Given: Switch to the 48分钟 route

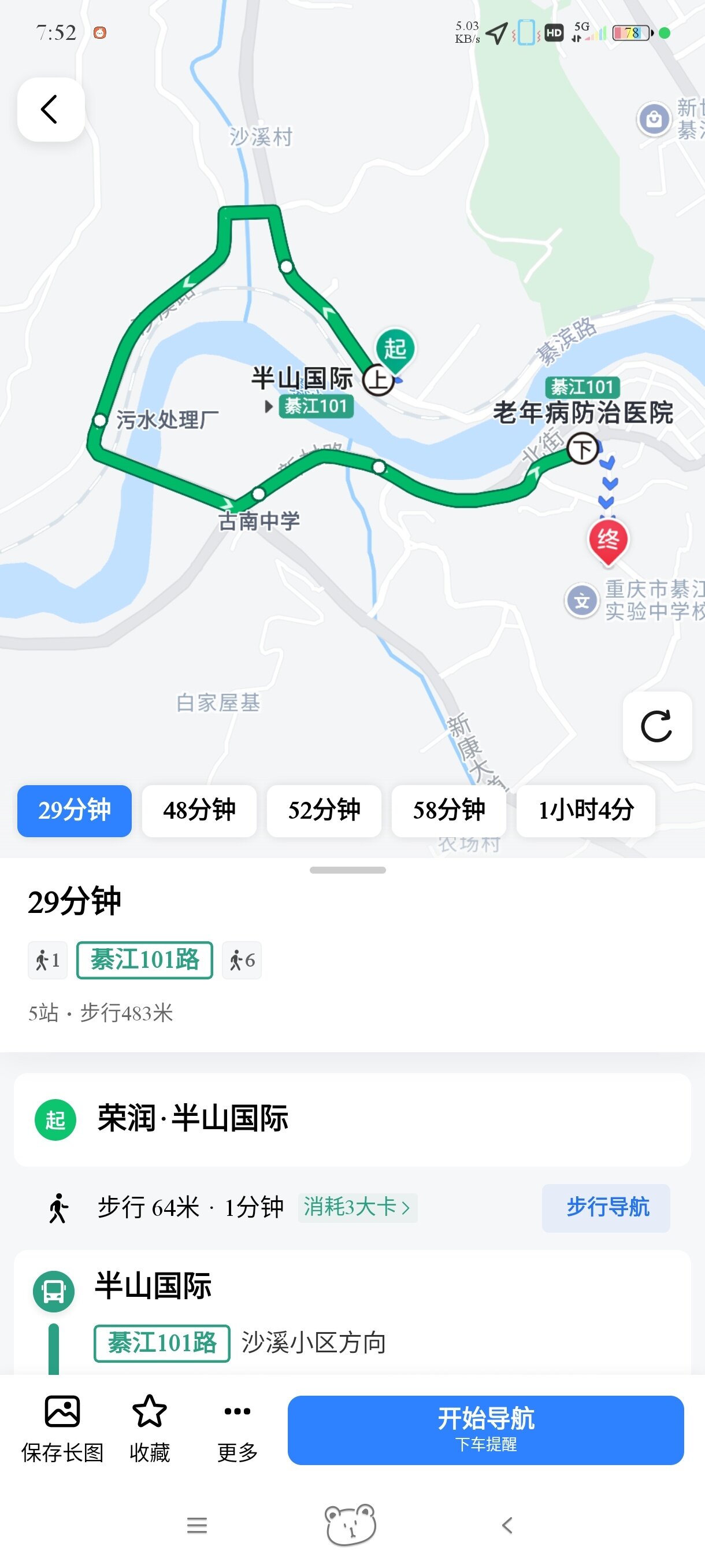Looking at the screenshot, I should click(199, 810).
